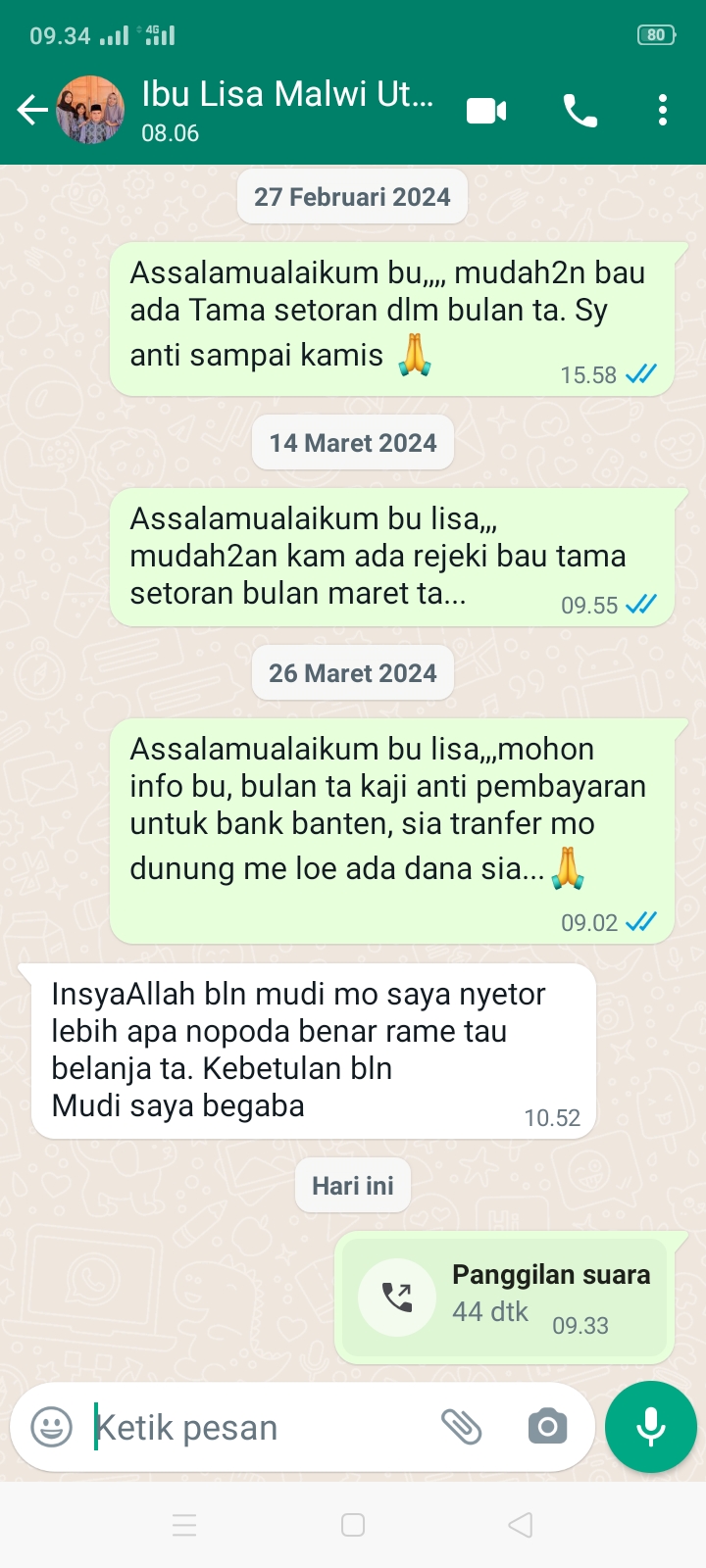Screen dimensions: 706x1568
Task: Open Ibu Lisa Malwi's profile picture
Action: pyautogui.click(x=90, y=111)
